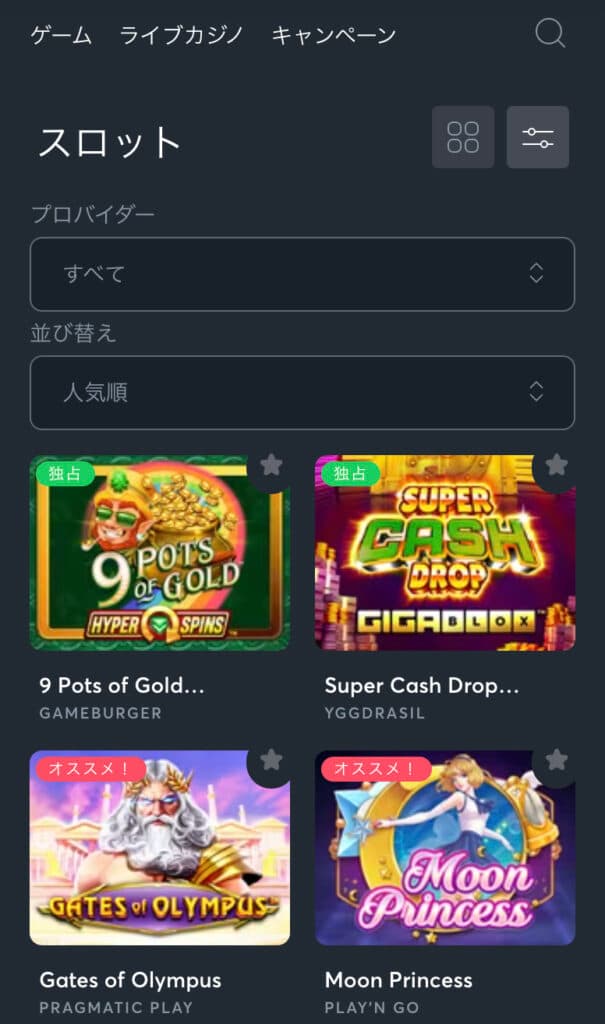The height and width of the screenshot is (1024, 605).
Task: Open the Moon Princess game
Action: (445, 848)
